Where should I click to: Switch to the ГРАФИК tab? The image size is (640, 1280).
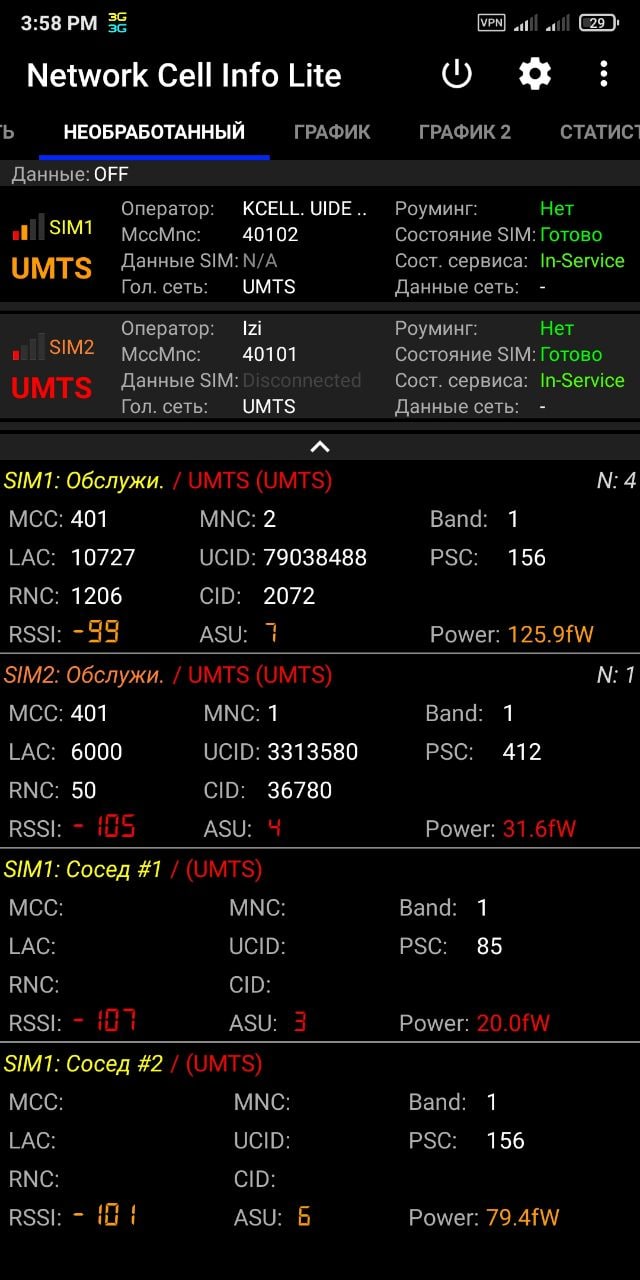click(x=332, y=132)
